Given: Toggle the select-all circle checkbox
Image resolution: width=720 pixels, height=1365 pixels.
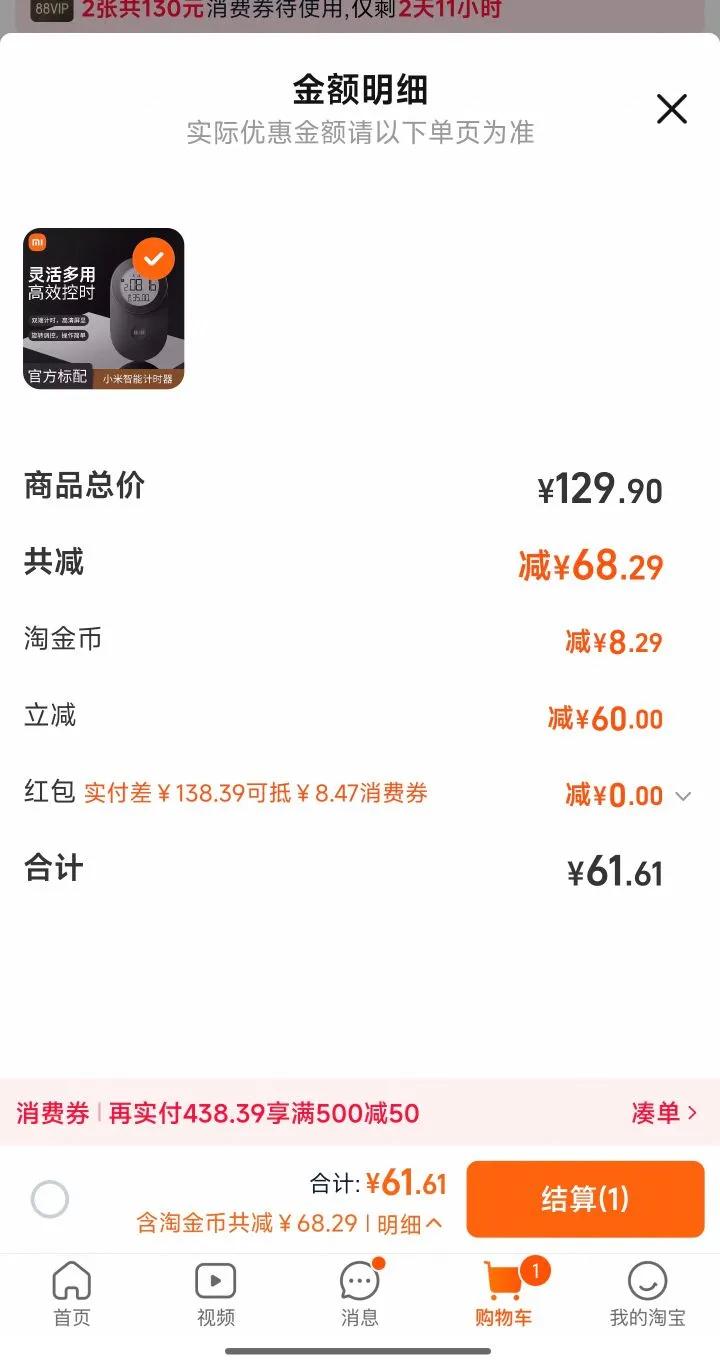Looking at the screenshot, I should 50,1199.
